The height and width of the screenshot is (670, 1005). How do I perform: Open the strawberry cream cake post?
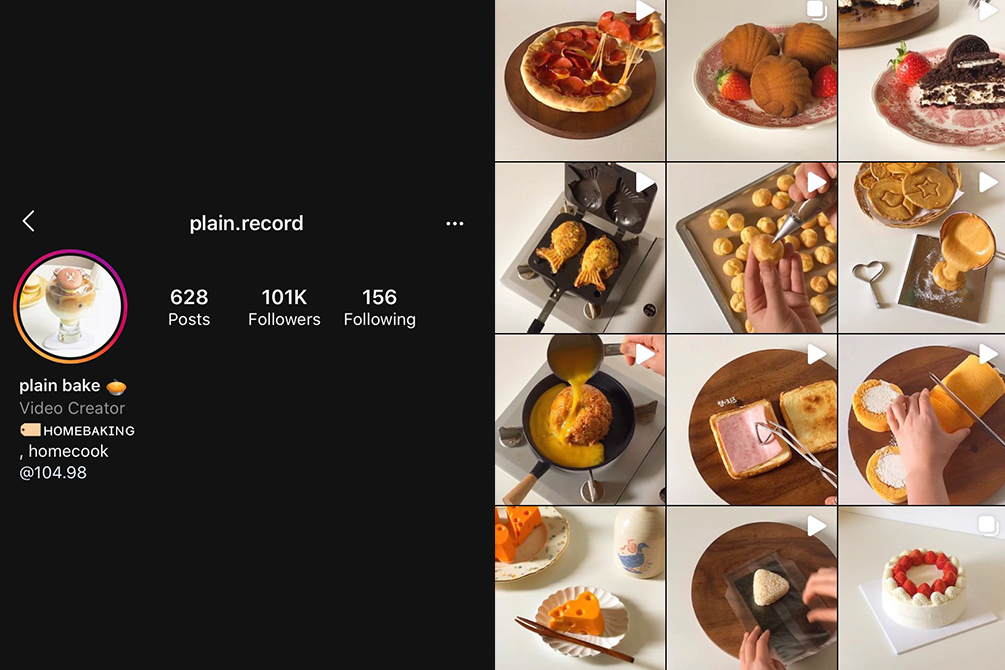921,588
